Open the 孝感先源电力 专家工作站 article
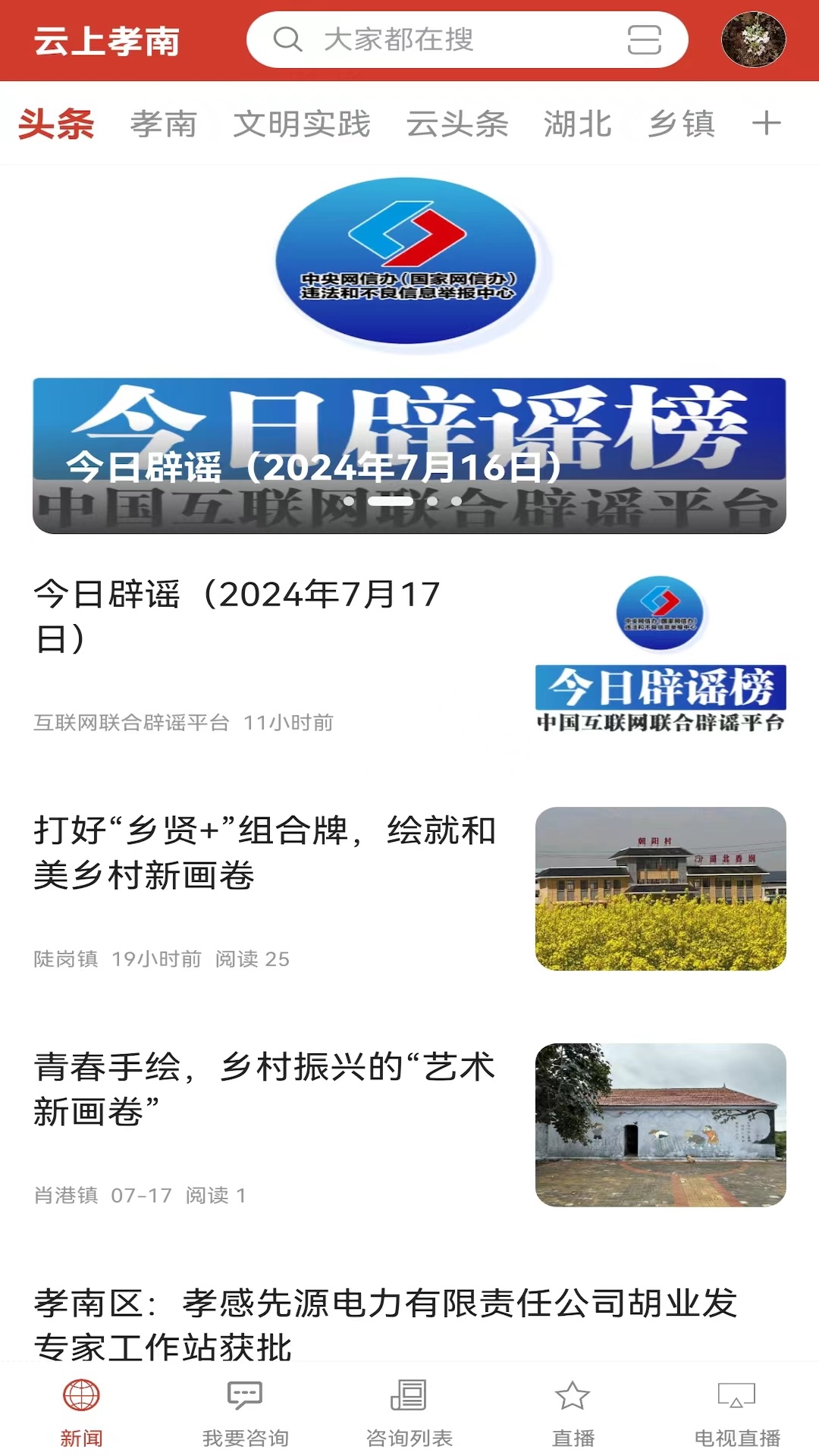819x1456 pixels. (387, 1323)
